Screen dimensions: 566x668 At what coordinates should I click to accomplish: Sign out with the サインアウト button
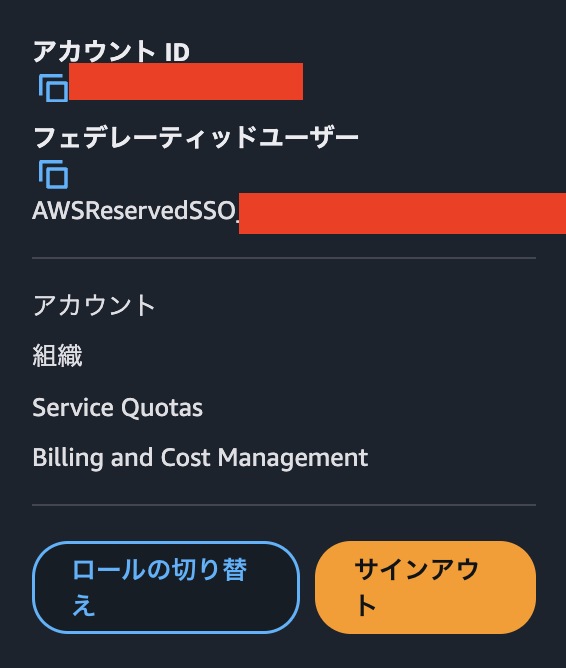[425, 587]
